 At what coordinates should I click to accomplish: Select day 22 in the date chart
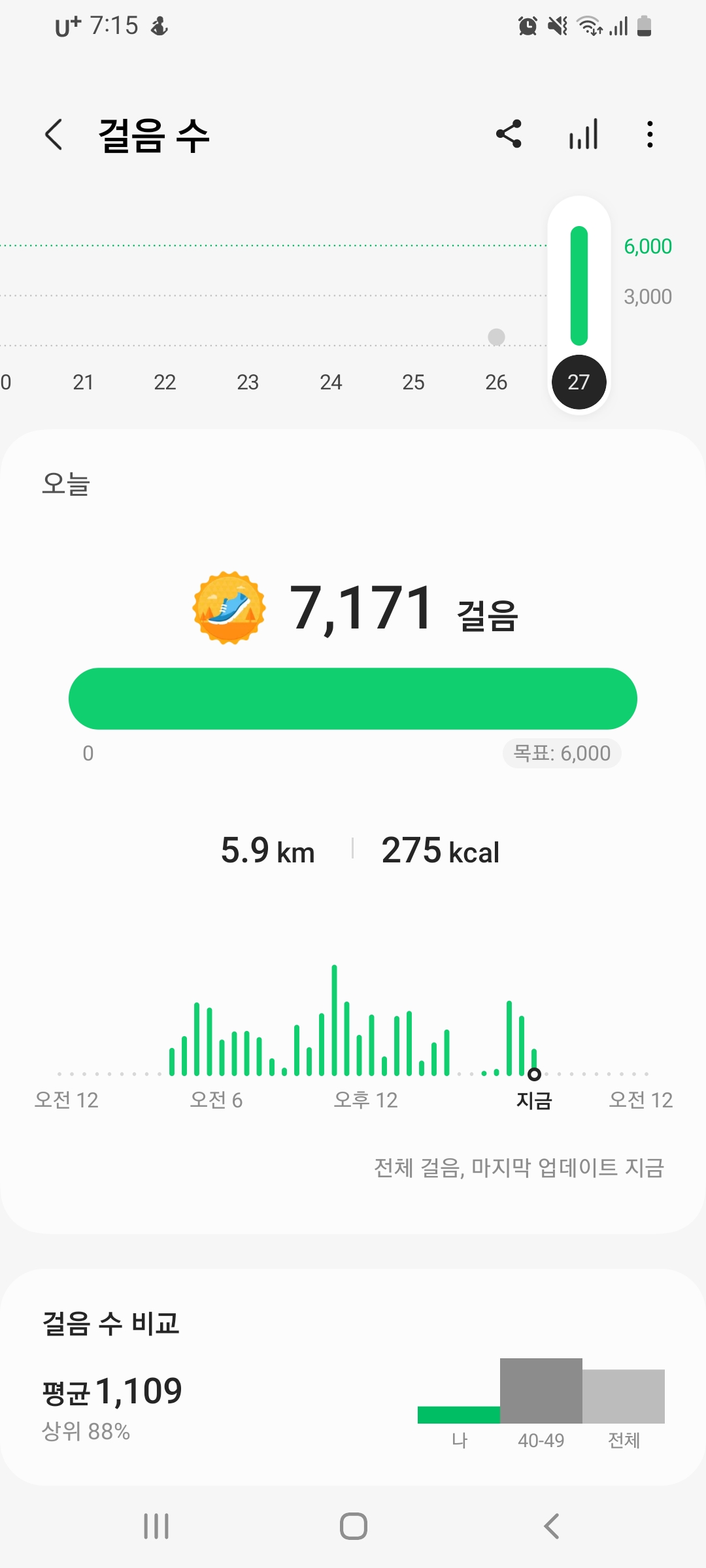[165, 382]
